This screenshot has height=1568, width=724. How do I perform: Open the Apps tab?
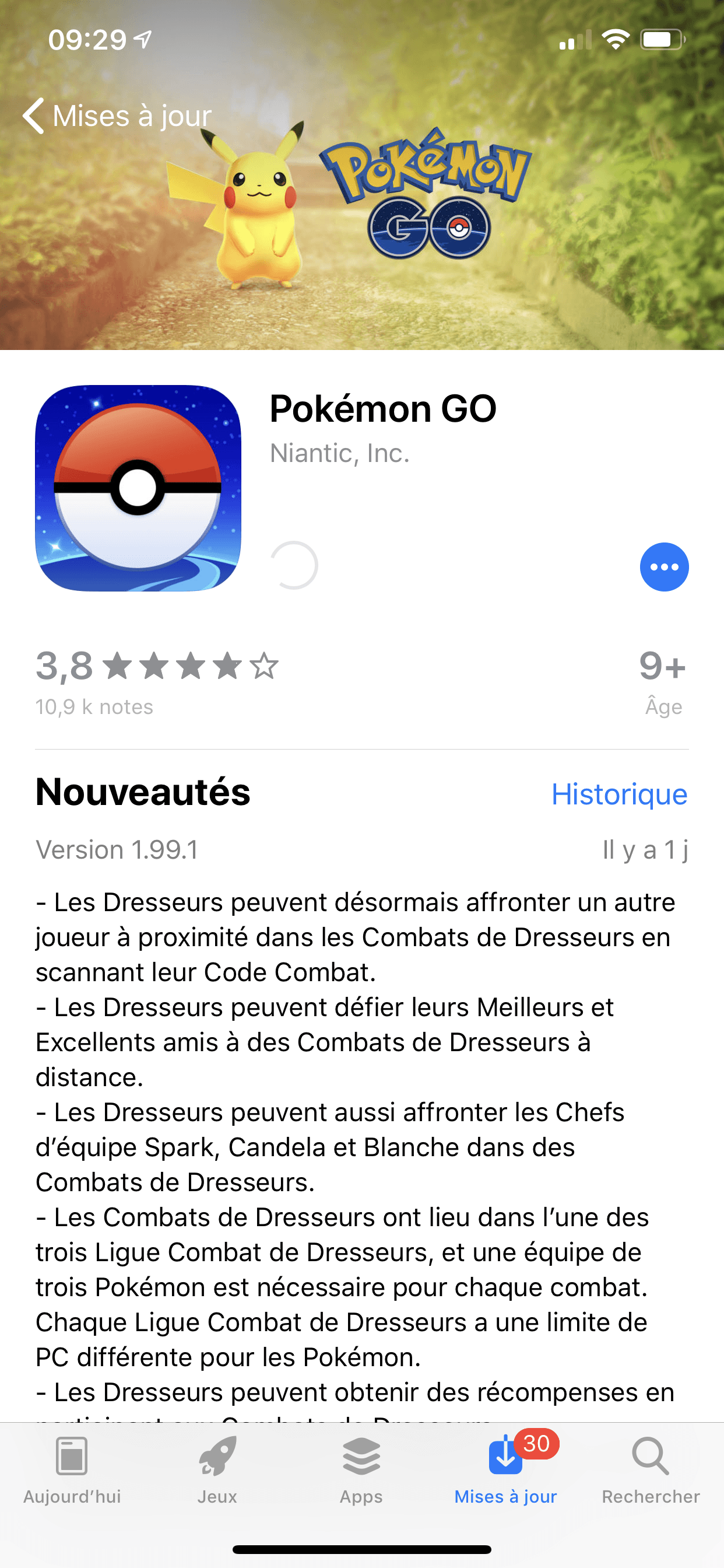coord(361,1470)
